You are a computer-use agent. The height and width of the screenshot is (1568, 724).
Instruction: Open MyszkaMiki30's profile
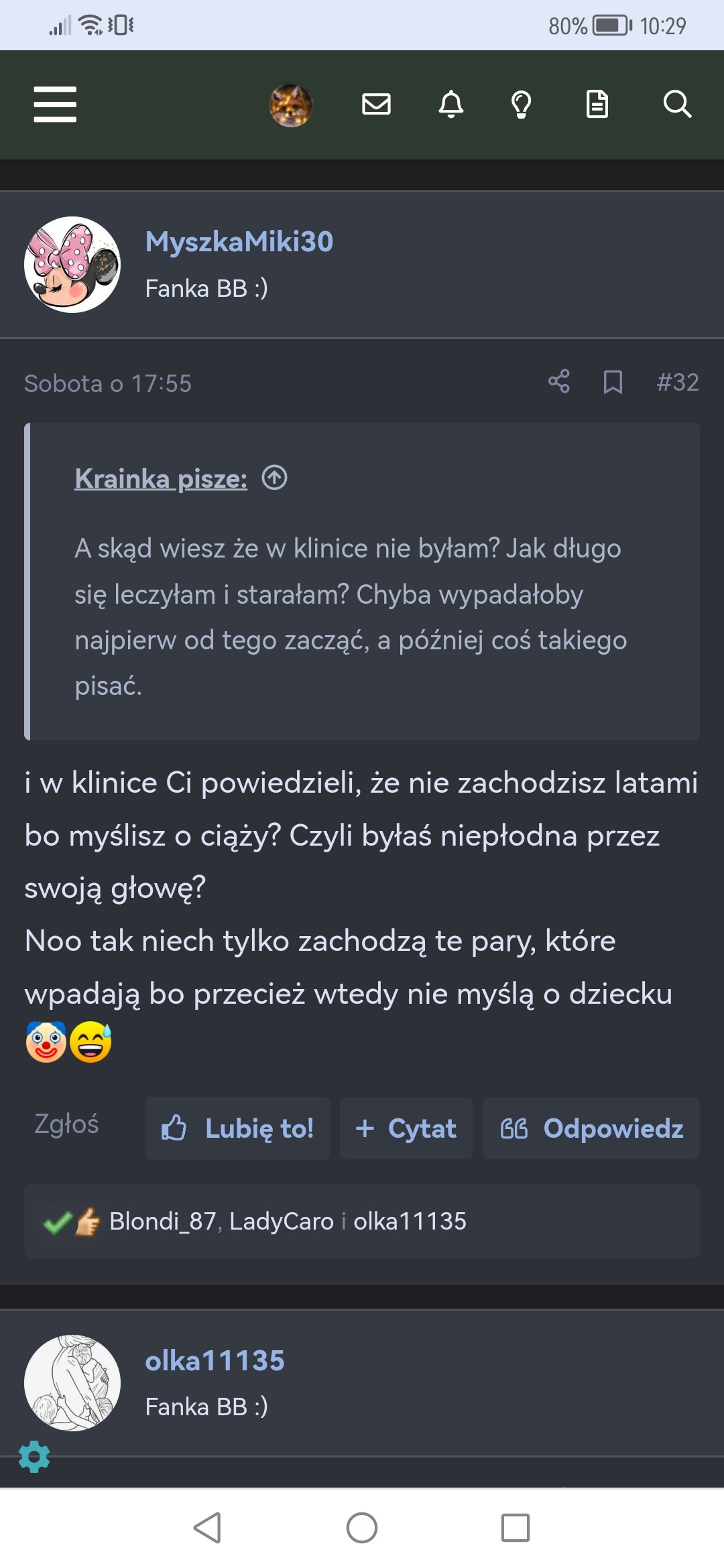pyautogui.click(x=239, y=242)
